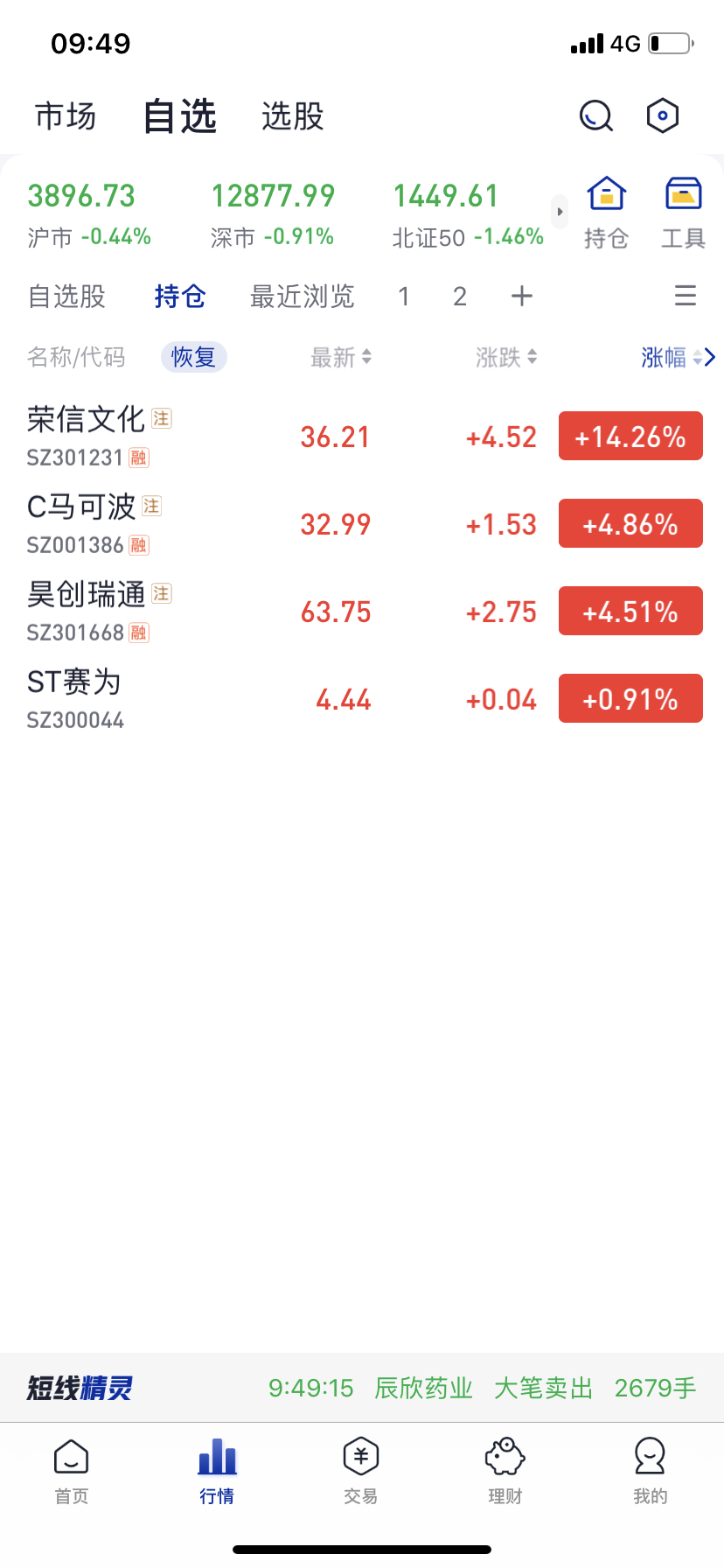
Task: Open the list menu icon
Action: click(686, 297)
